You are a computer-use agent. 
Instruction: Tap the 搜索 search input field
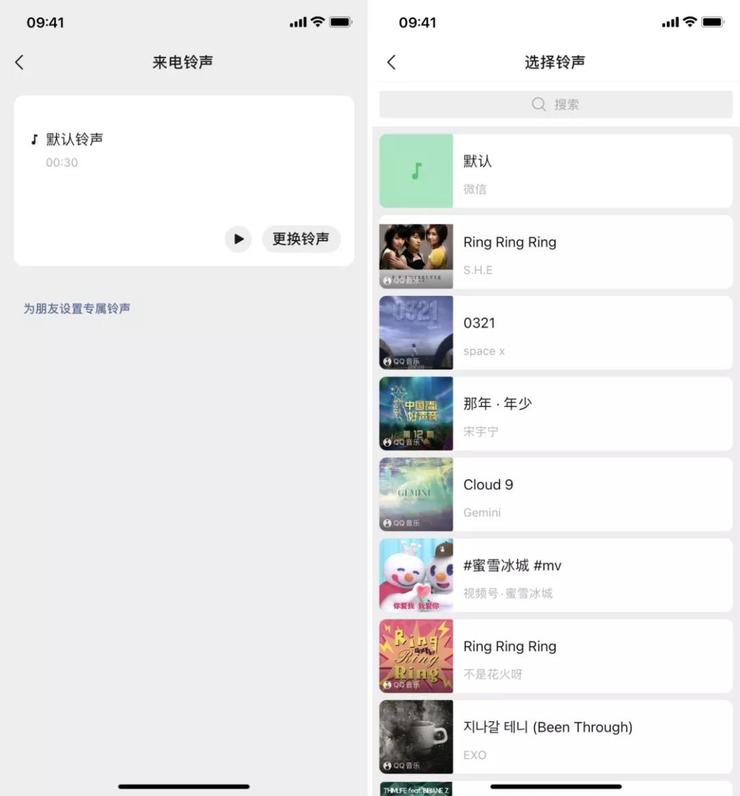[x=556, y=104]
